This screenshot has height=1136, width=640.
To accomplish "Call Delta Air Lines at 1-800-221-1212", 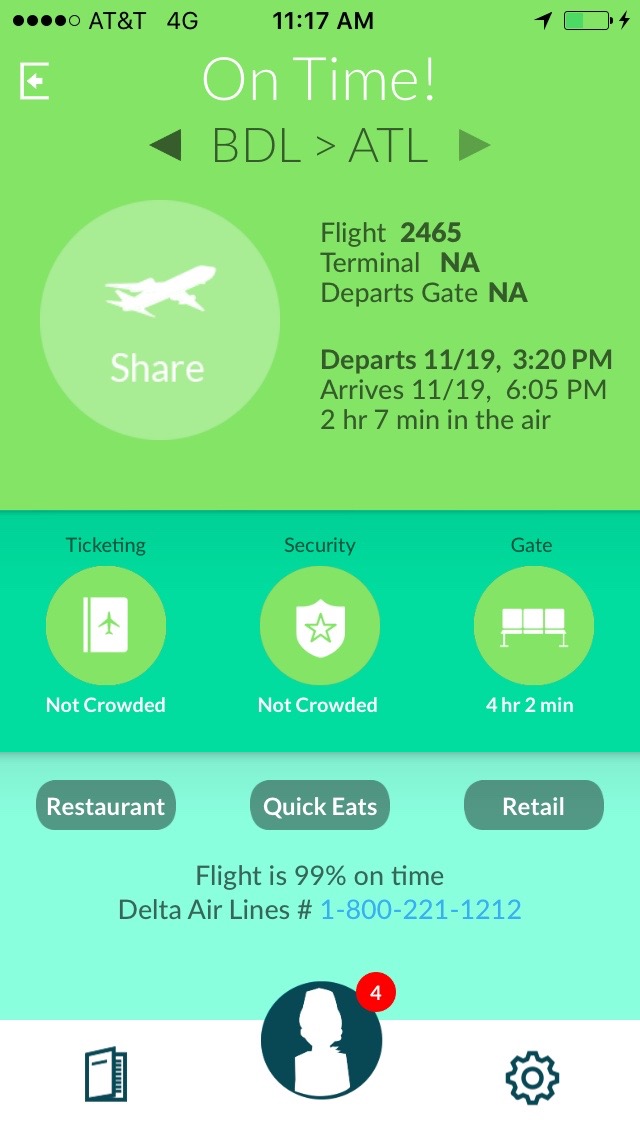I will point(420,910).
